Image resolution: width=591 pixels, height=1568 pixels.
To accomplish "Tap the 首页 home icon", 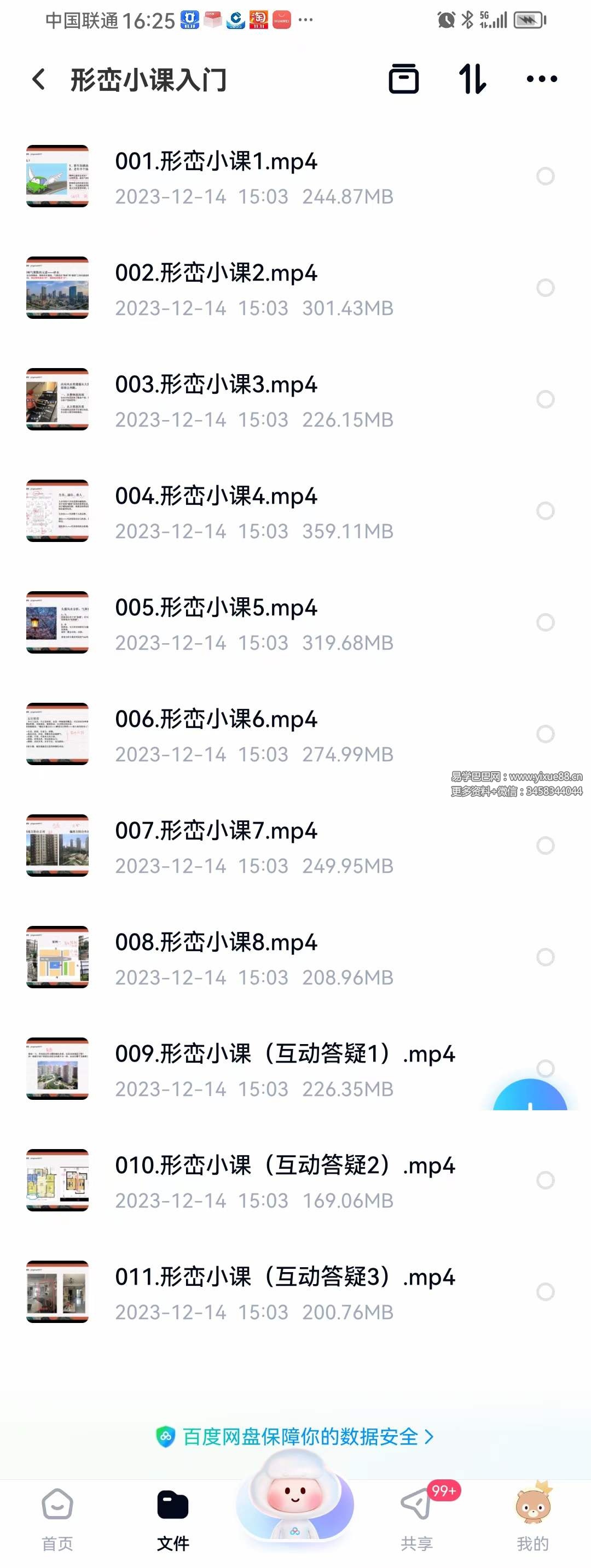I will click(x=59, y=1505).
